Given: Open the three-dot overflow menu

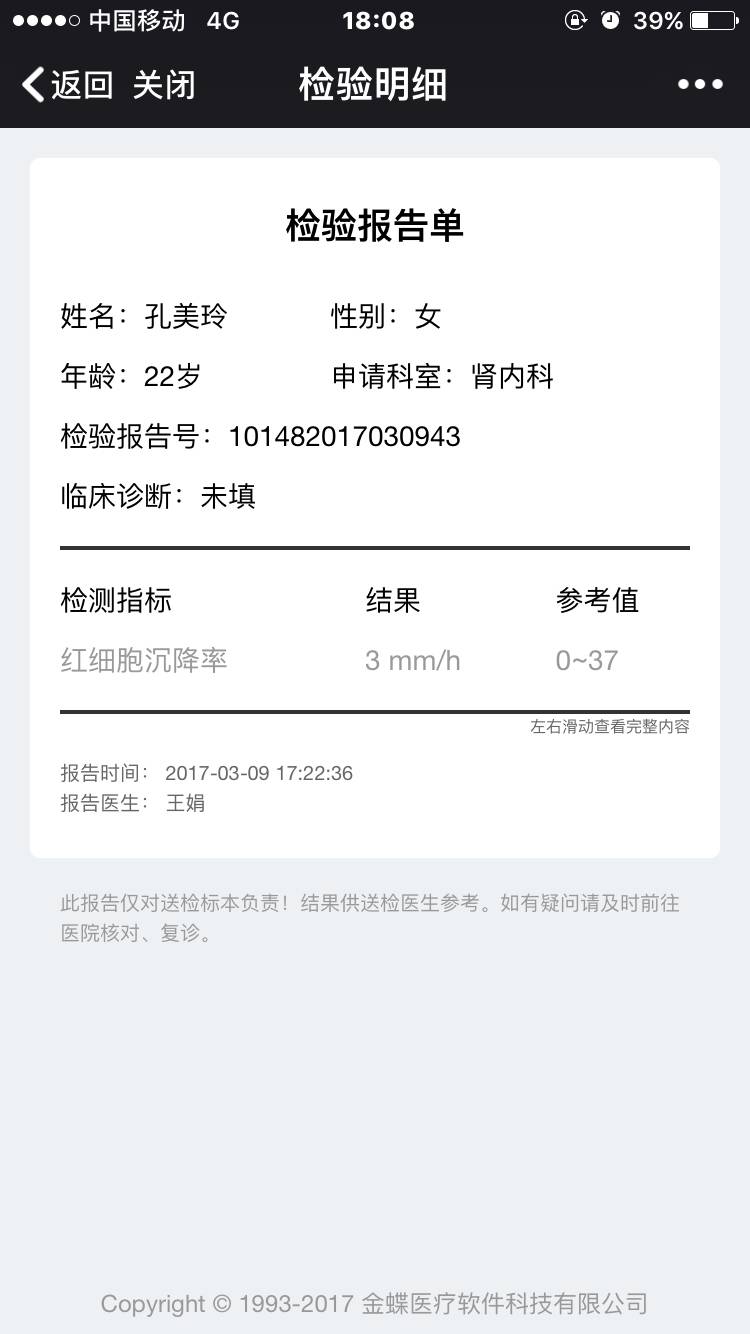Looking at the screenshot, I should click(700, 85).
